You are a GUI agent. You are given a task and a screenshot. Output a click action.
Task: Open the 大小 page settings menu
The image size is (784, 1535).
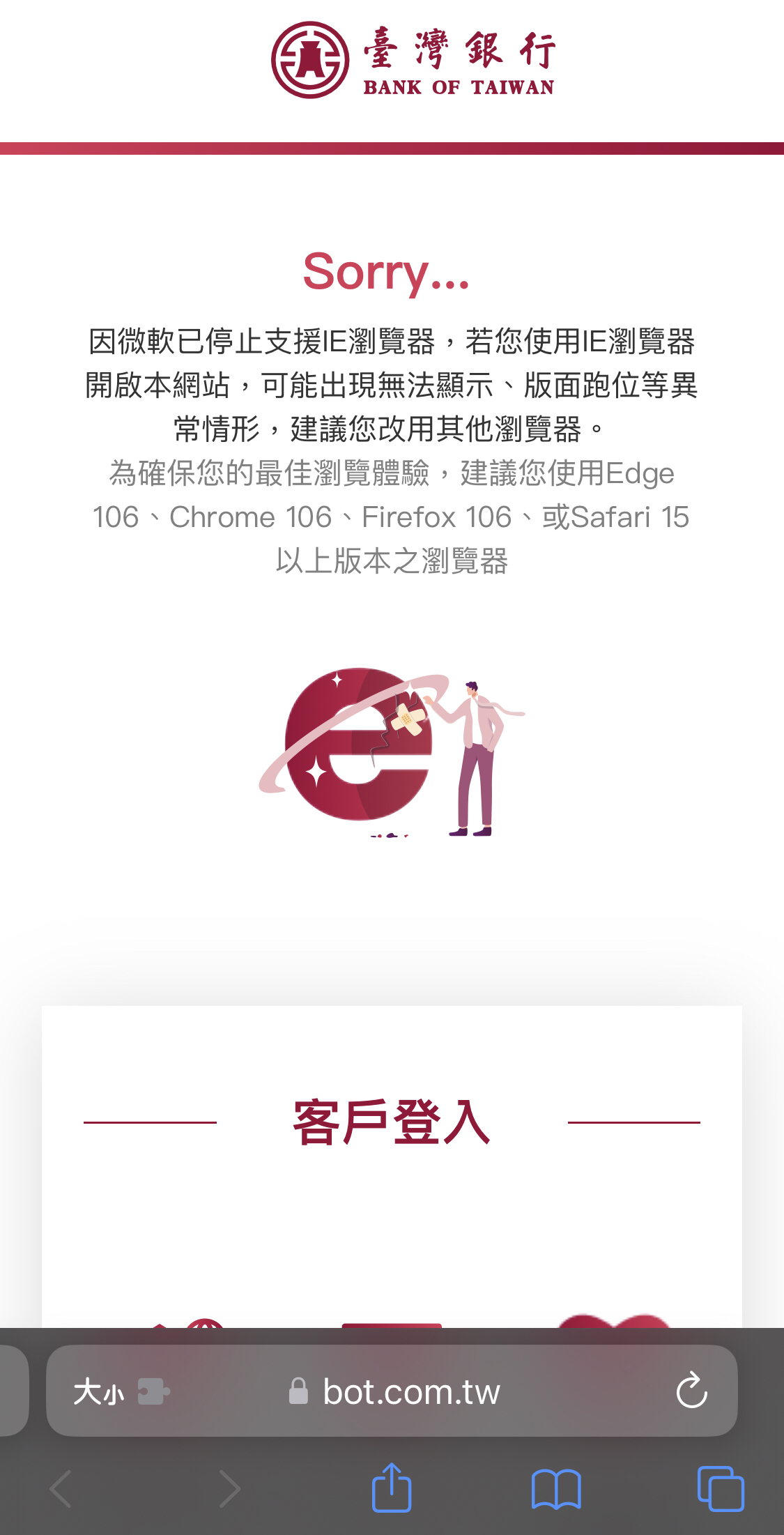pyautogui.click(x=98, y=1392)
